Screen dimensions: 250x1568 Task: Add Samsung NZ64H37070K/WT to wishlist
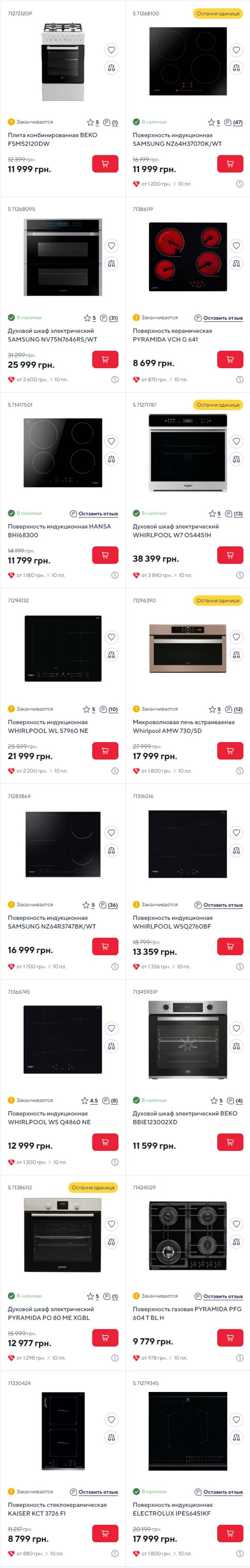[236, 50]
